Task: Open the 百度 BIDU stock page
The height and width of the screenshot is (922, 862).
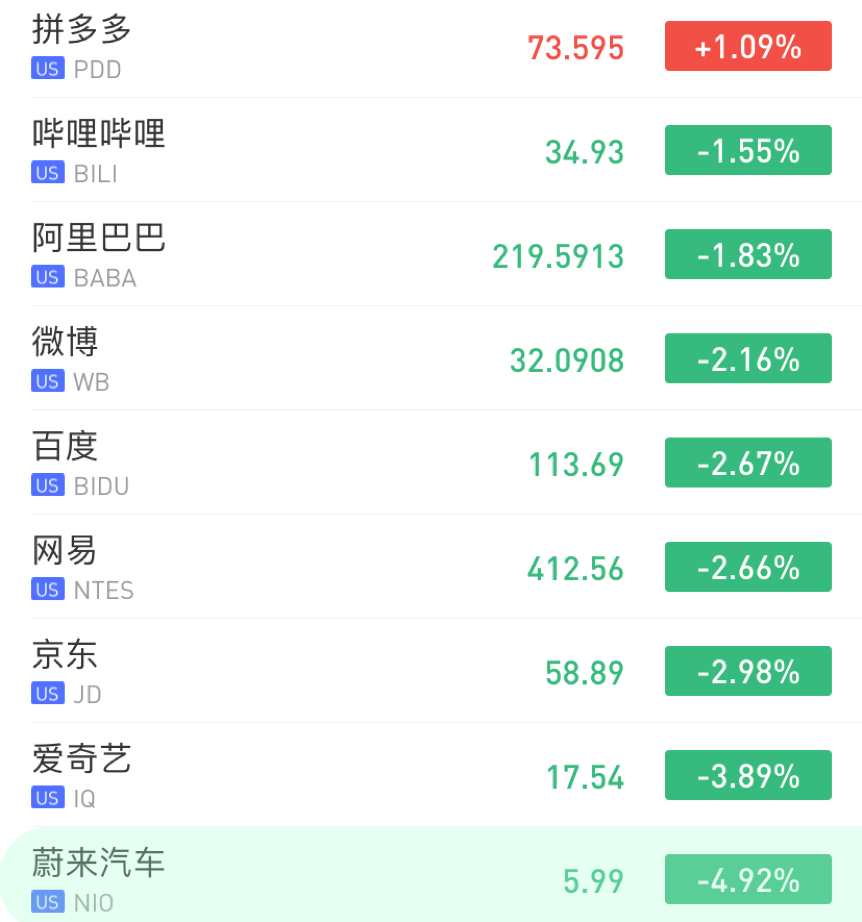Action: tap(300, 463)
